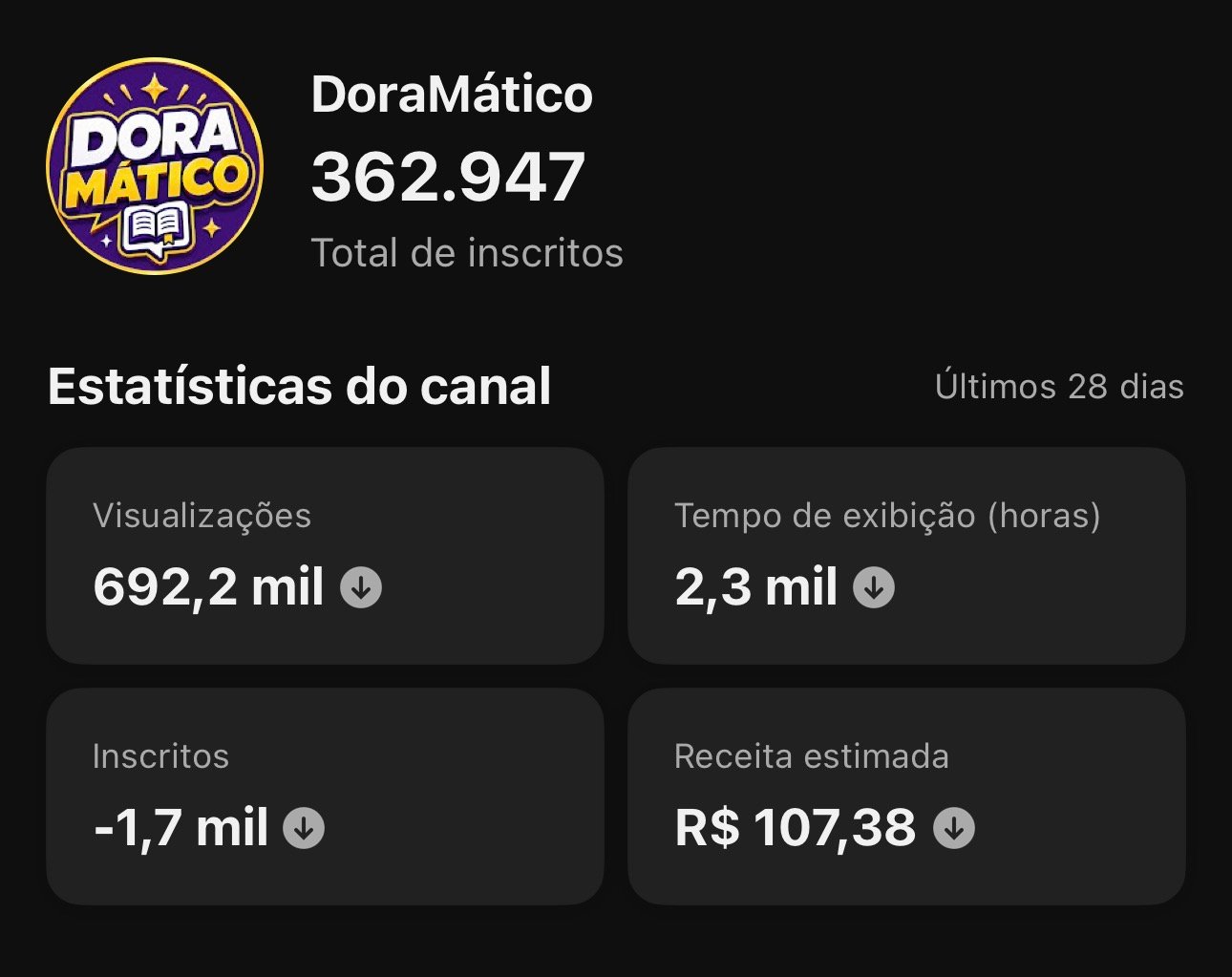
Task: Tap the DoraMático channel avatar
Action: (x=156, y=166)
